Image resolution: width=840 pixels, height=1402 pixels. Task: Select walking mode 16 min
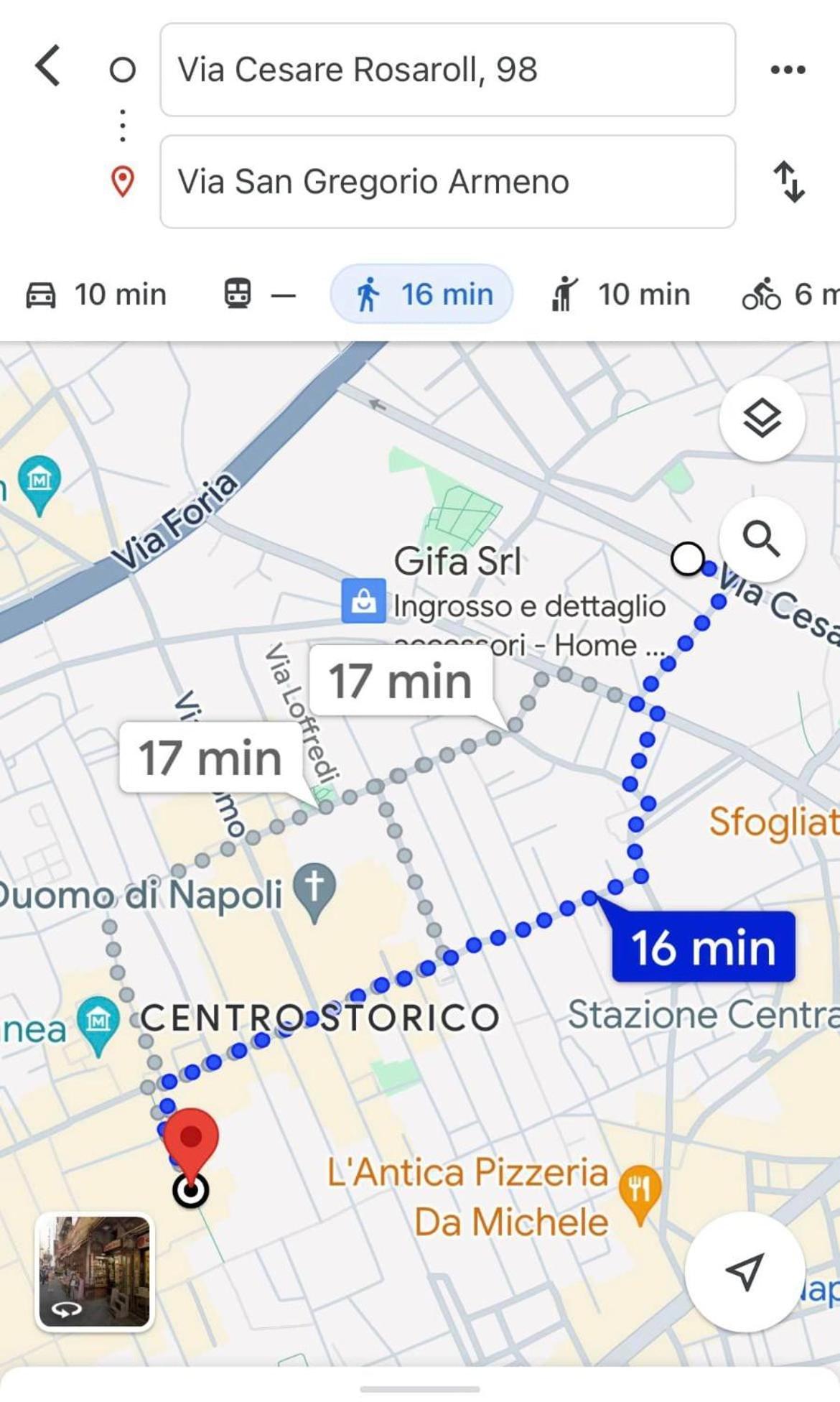pyautogui.click(x=422, y=294)
